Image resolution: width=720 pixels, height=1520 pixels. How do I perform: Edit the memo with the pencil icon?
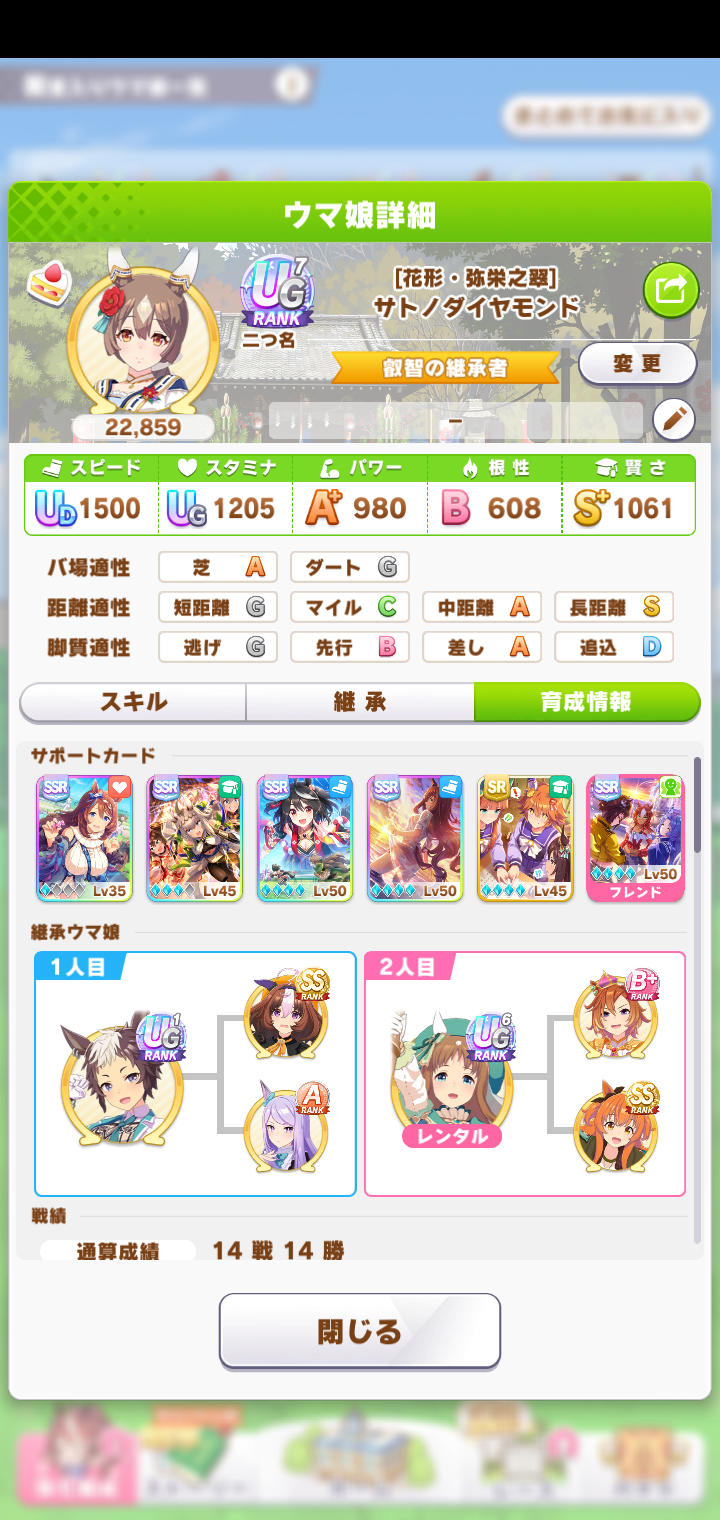click(673, 421)
